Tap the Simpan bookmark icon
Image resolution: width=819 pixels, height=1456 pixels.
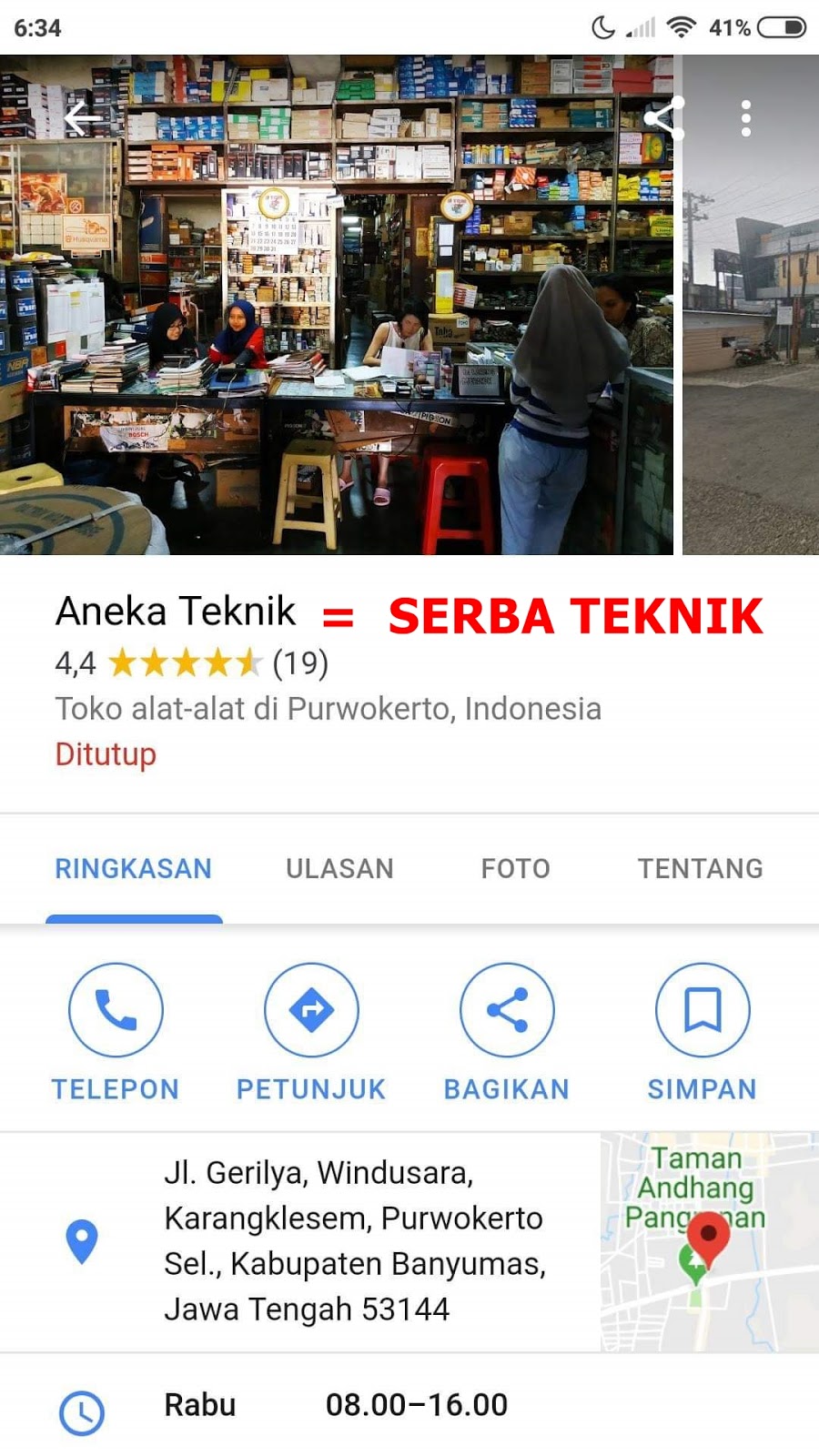(703, 1009)
